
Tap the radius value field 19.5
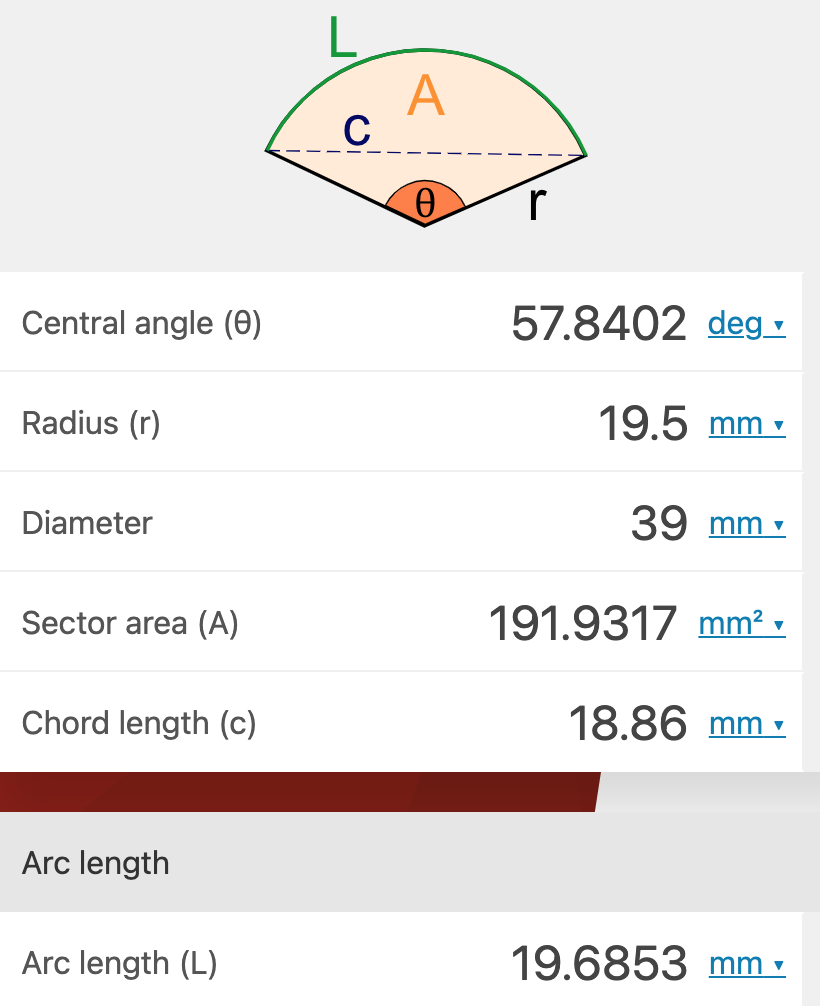pos(642,424)
